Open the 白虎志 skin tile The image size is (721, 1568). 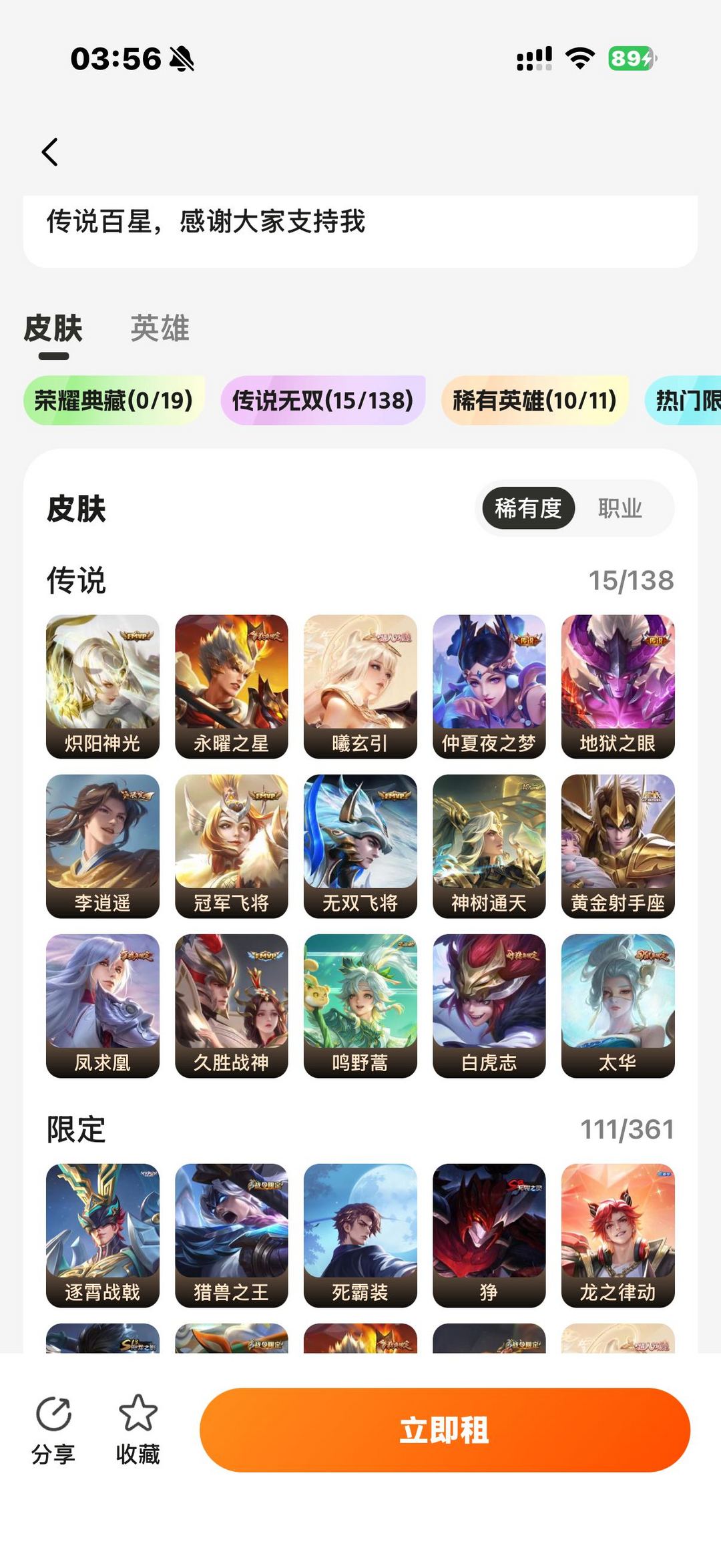(489, 1006)
